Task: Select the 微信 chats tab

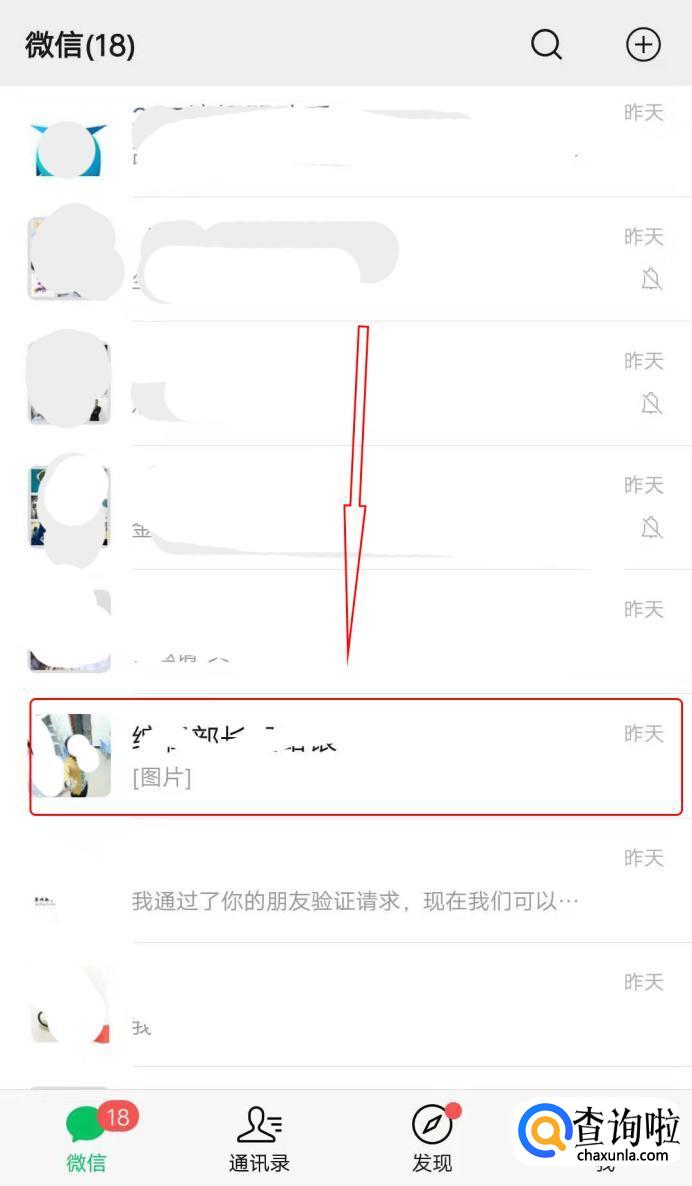Action: [88, 1140]
